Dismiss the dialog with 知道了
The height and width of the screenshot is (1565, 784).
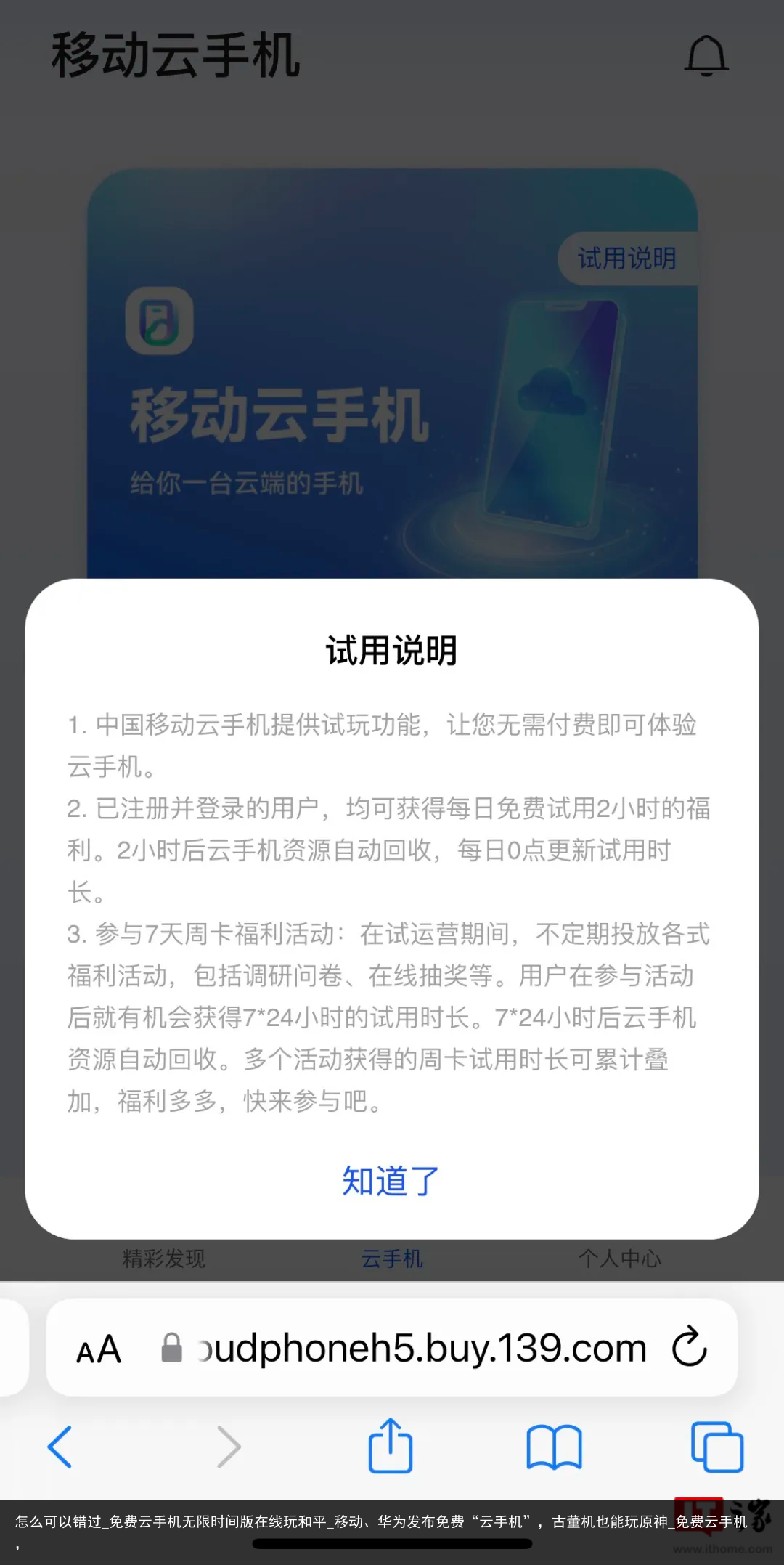pyautogui.click(x=391, y=1182)
